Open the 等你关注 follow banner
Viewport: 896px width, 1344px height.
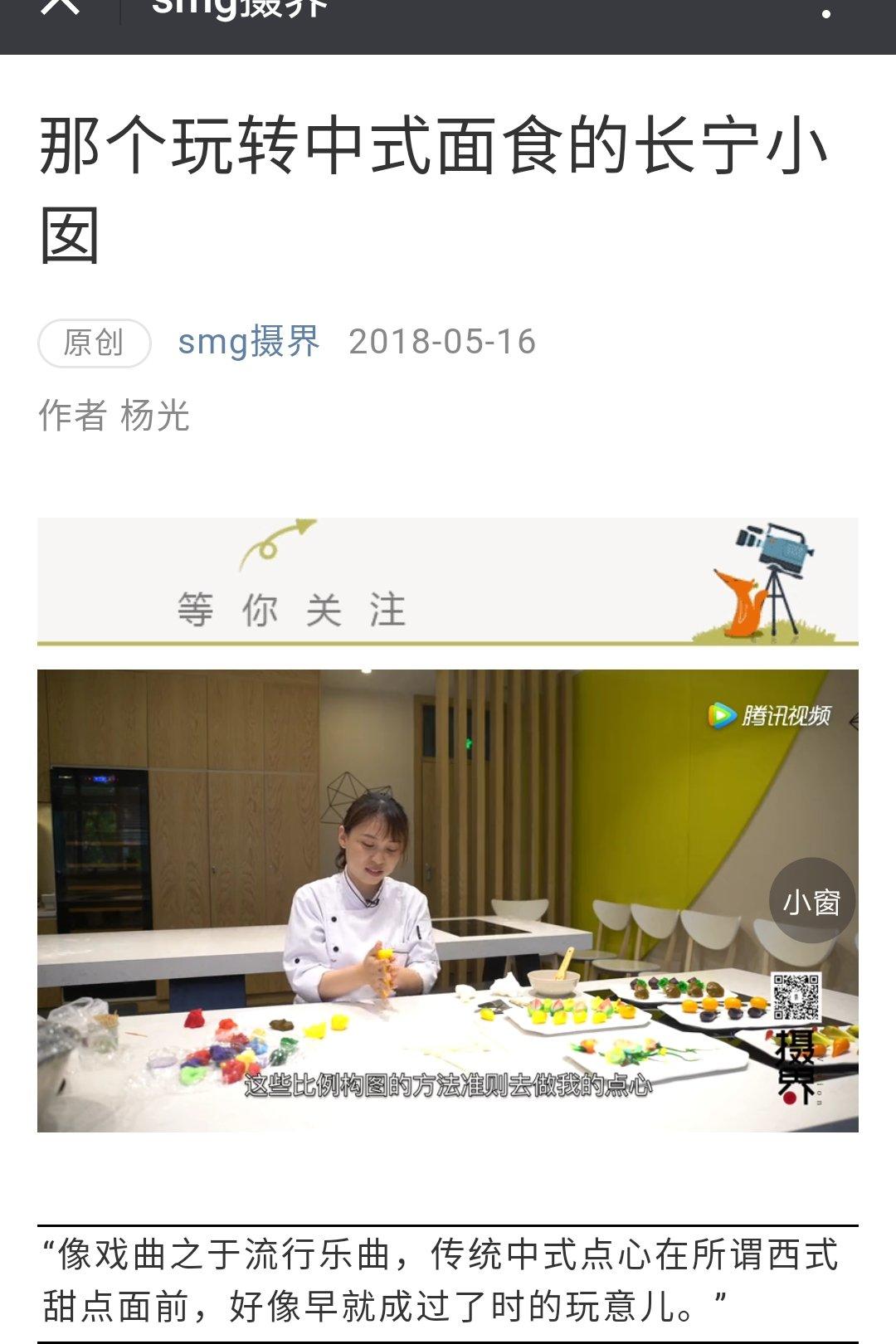pos(447,582)
